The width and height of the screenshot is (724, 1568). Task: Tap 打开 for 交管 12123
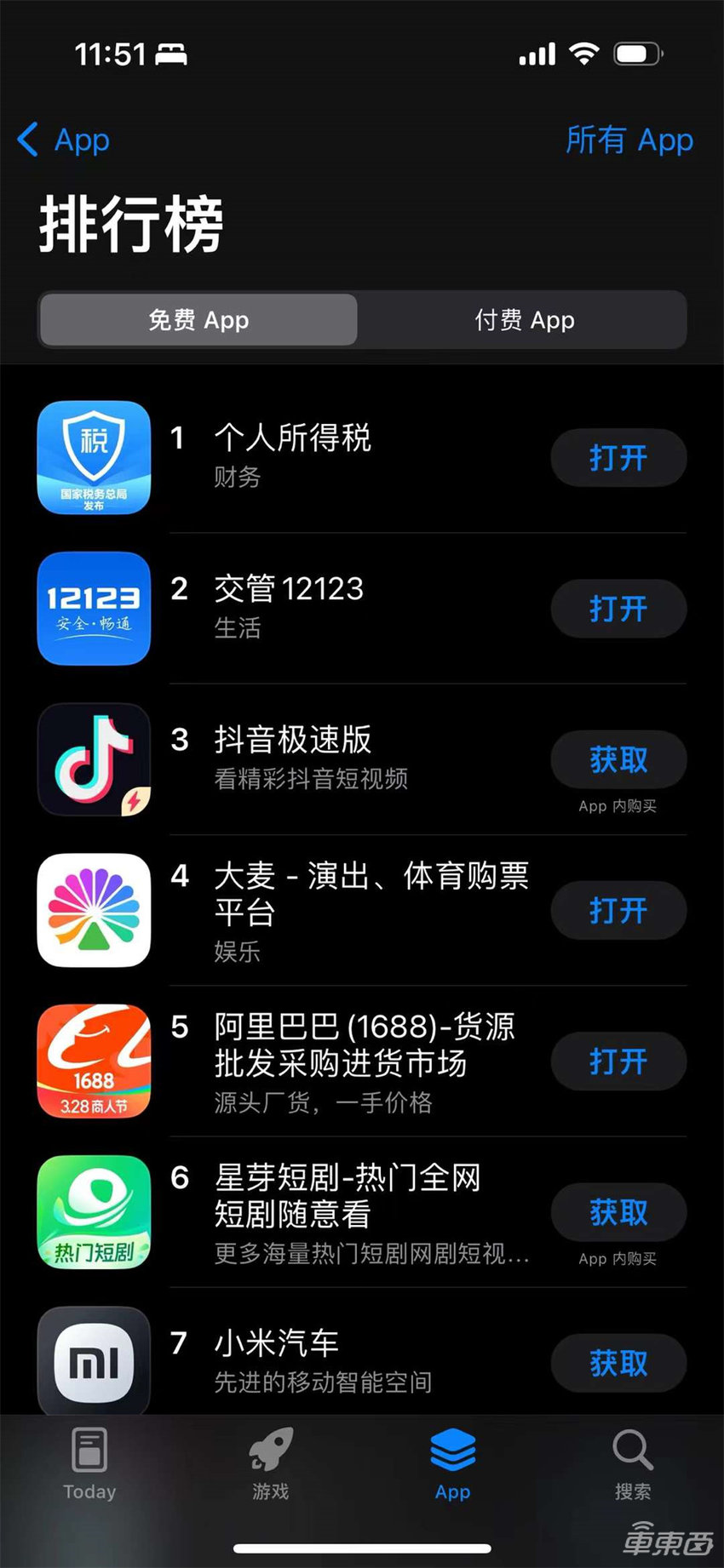tap(618, 609)
